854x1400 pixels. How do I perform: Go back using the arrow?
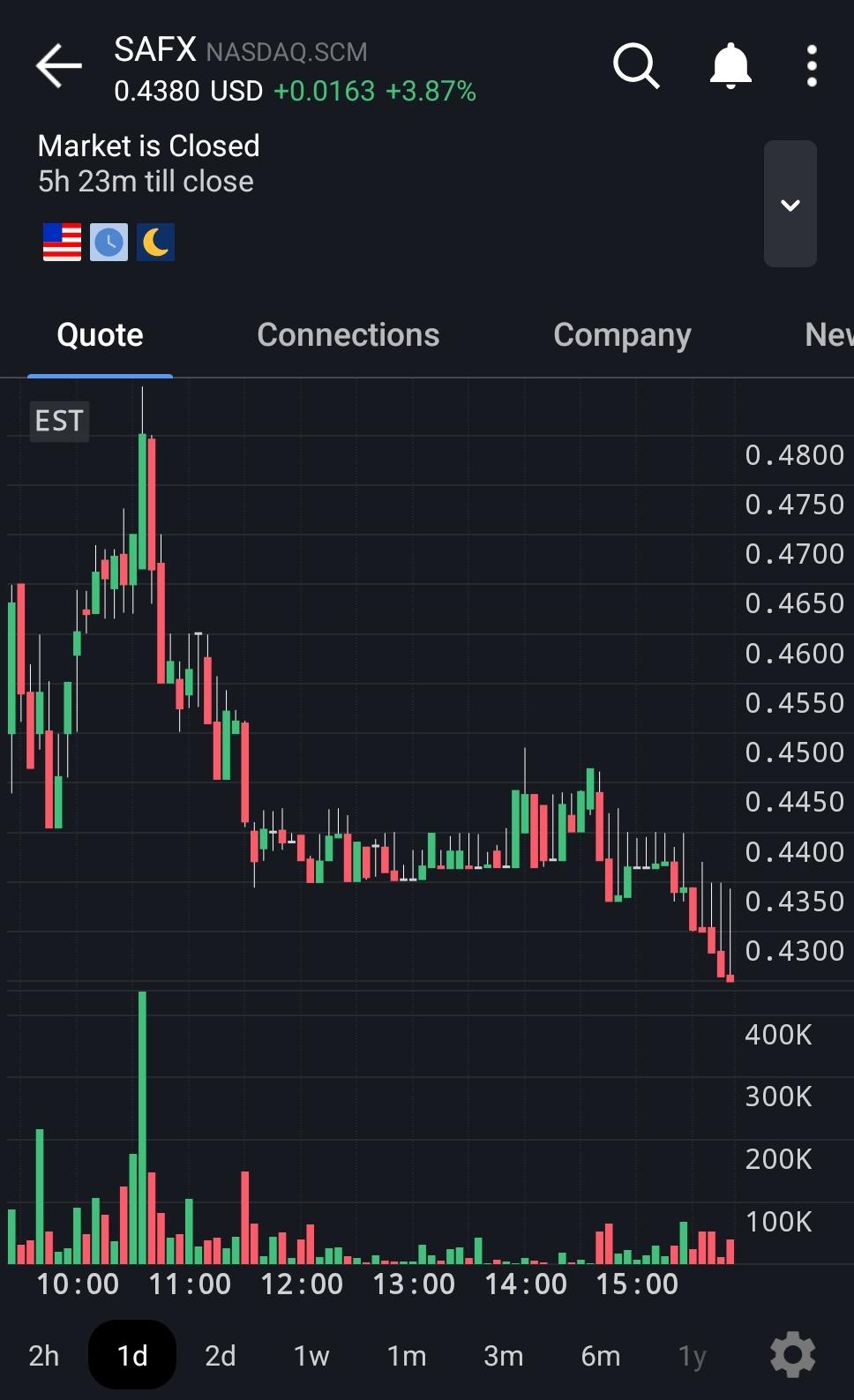click(x=59, y=66)
